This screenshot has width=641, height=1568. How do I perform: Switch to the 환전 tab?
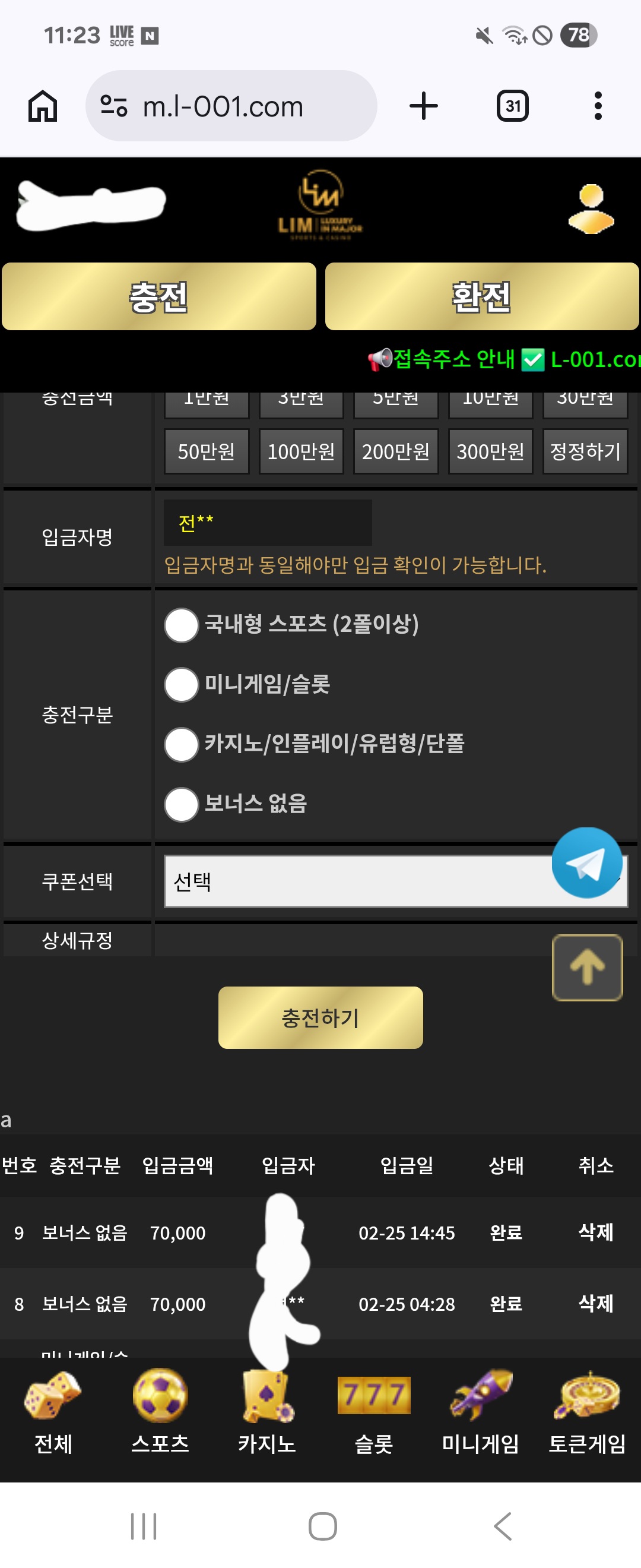(483, 296)
